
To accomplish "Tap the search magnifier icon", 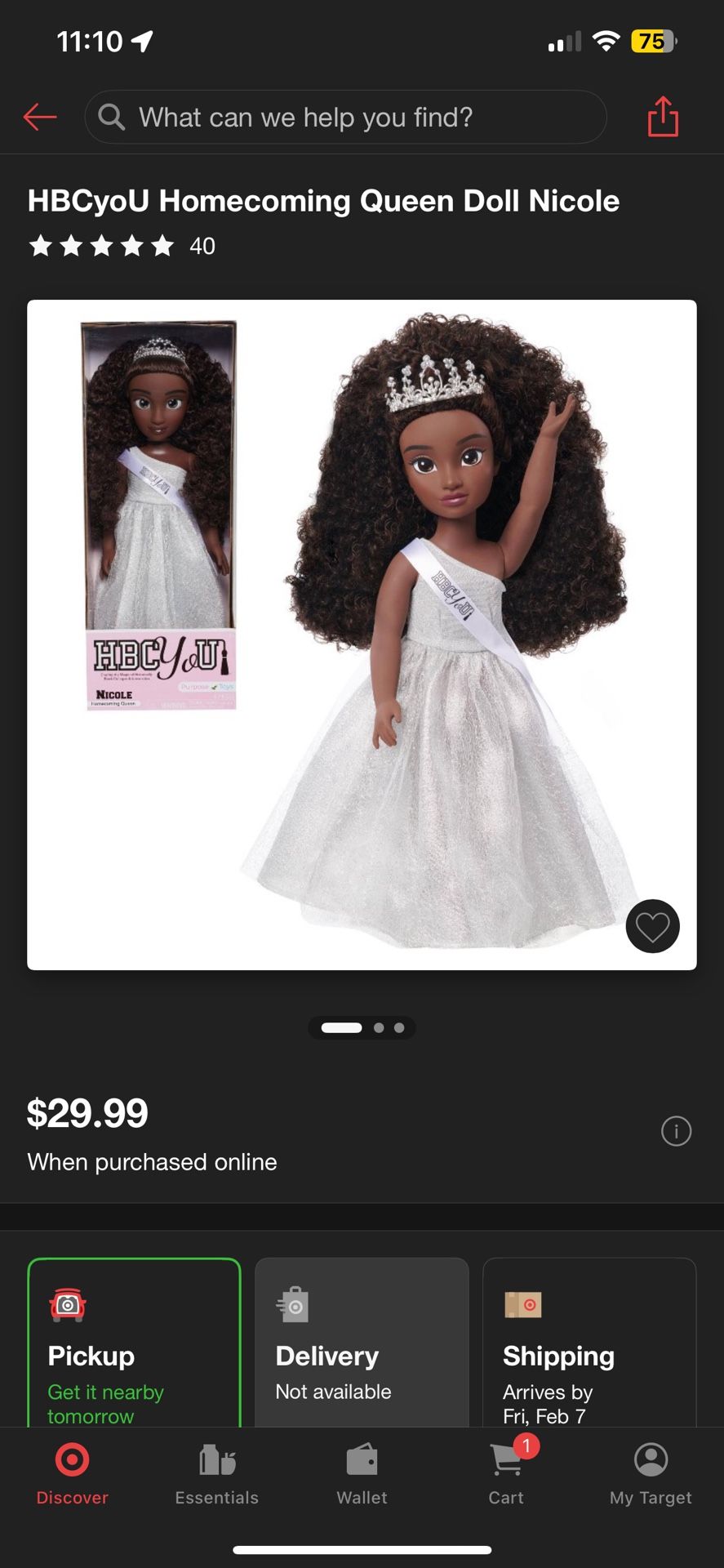I will (x=113, y=117).
